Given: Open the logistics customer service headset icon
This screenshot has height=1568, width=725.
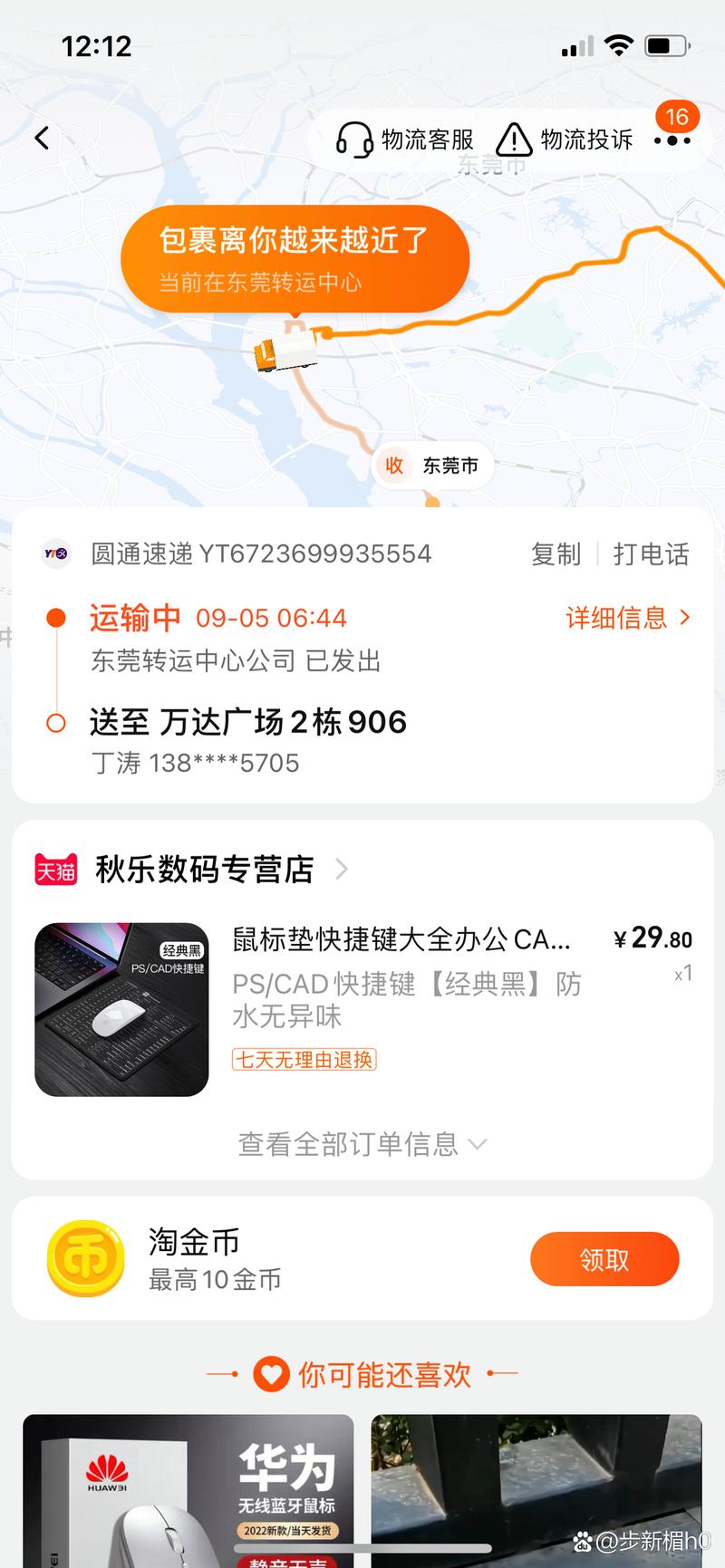Looking at the screenshot, I should (355, 139).
